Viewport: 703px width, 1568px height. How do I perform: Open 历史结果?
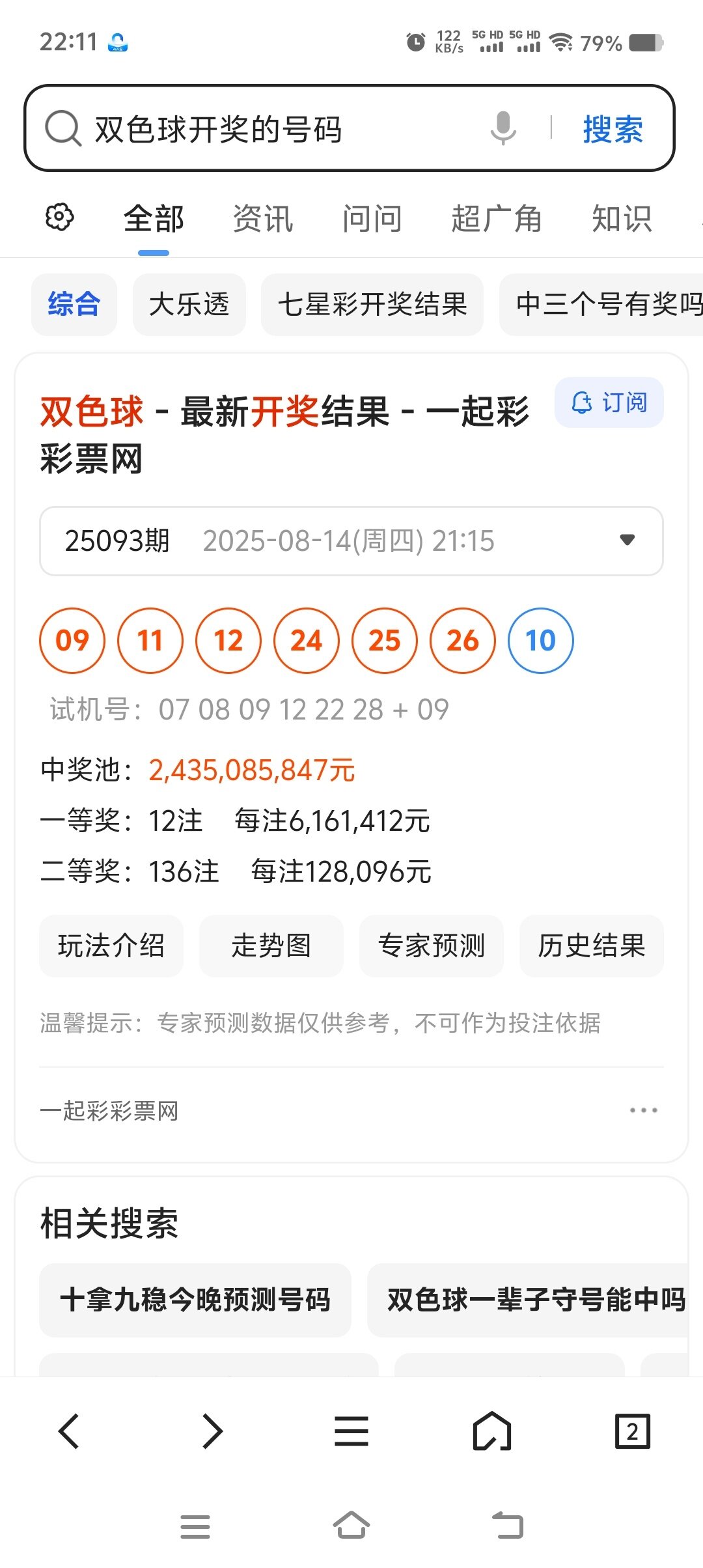point(592,945)
